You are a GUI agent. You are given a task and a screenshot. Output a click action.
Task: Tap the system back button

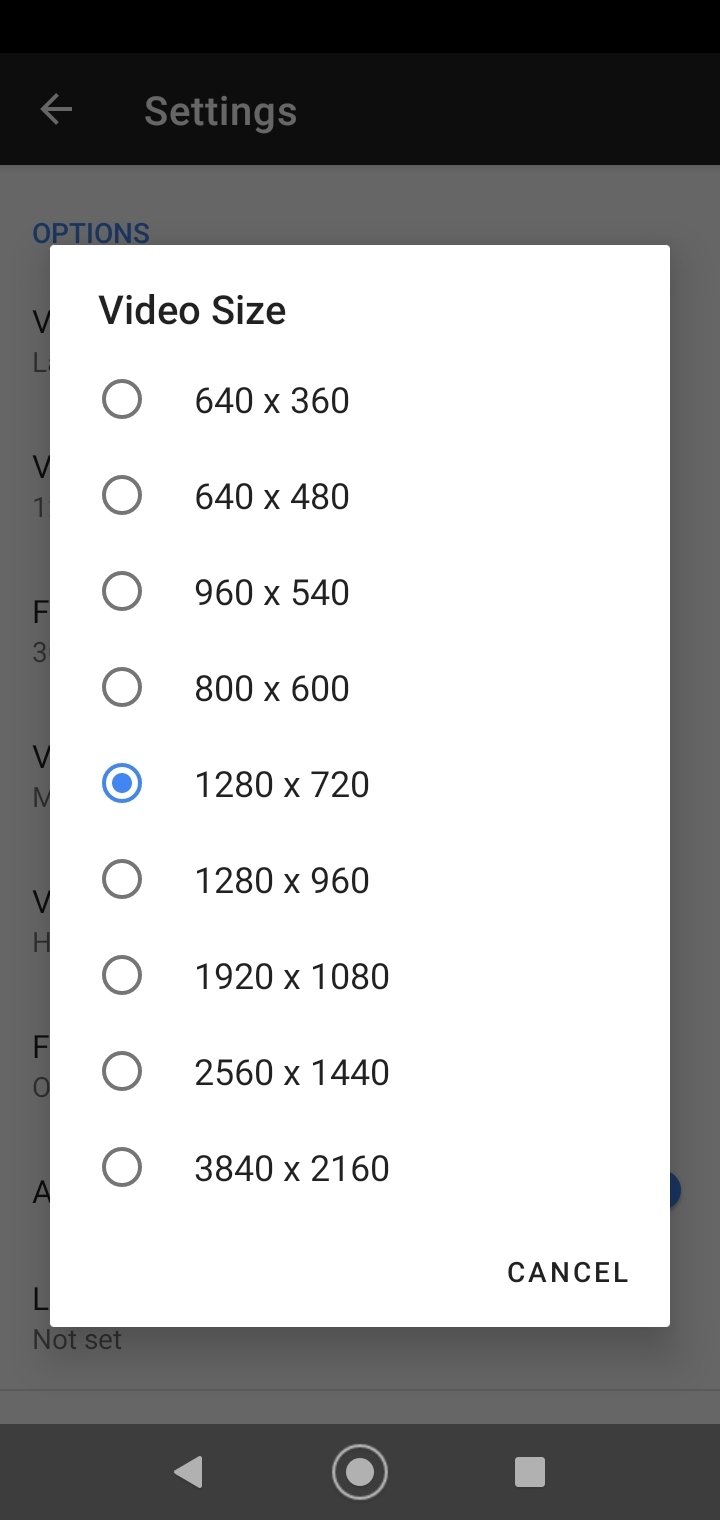tap(188, 1472)
